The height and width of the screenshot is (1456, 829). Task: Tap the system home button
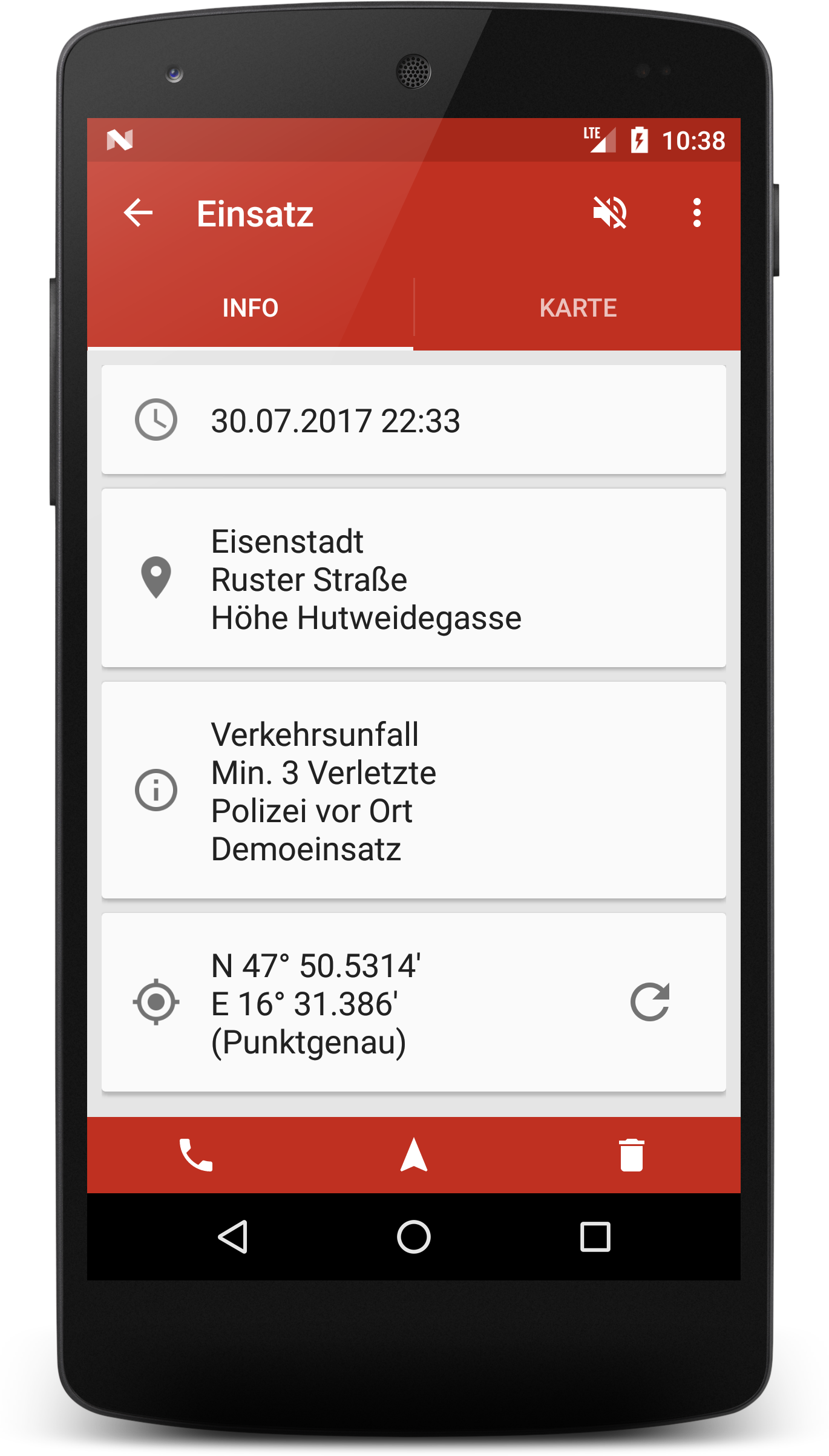pyautogui.click(x=414, y=1236)
